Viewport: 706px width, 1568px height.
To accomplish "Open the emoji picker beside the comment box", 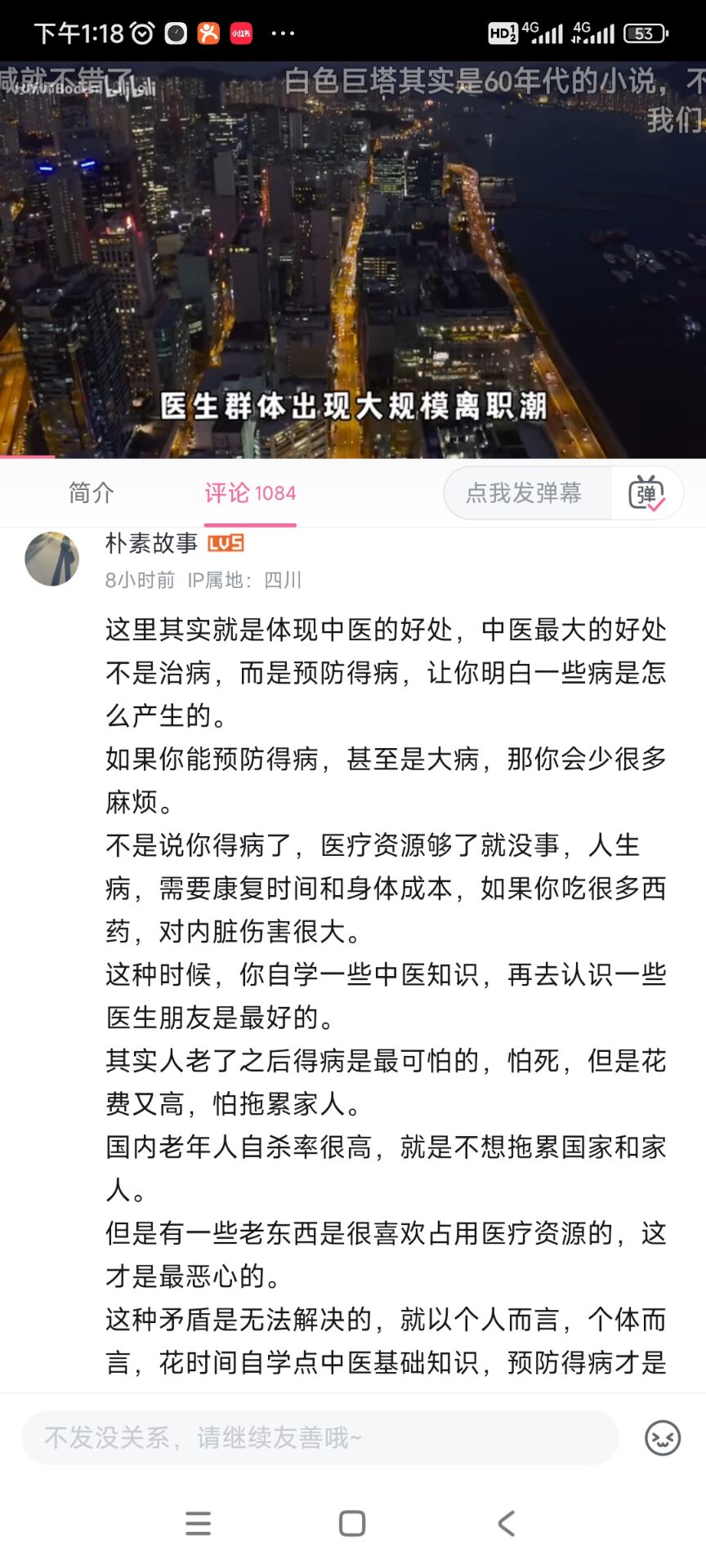I will point(662,1437).
